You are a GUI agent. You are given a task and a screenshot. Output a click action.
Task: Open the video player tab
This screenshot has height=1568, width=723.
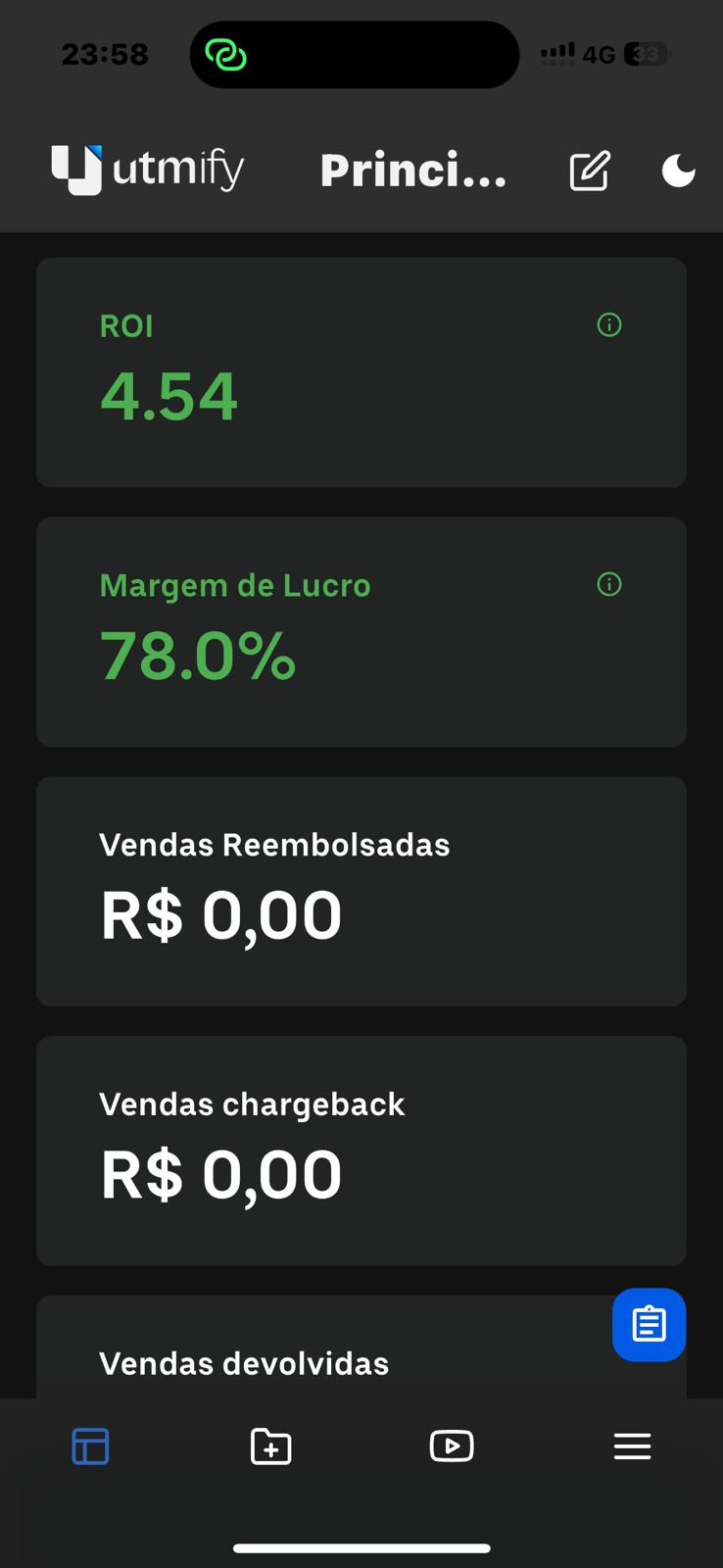tap(452, 1445)
